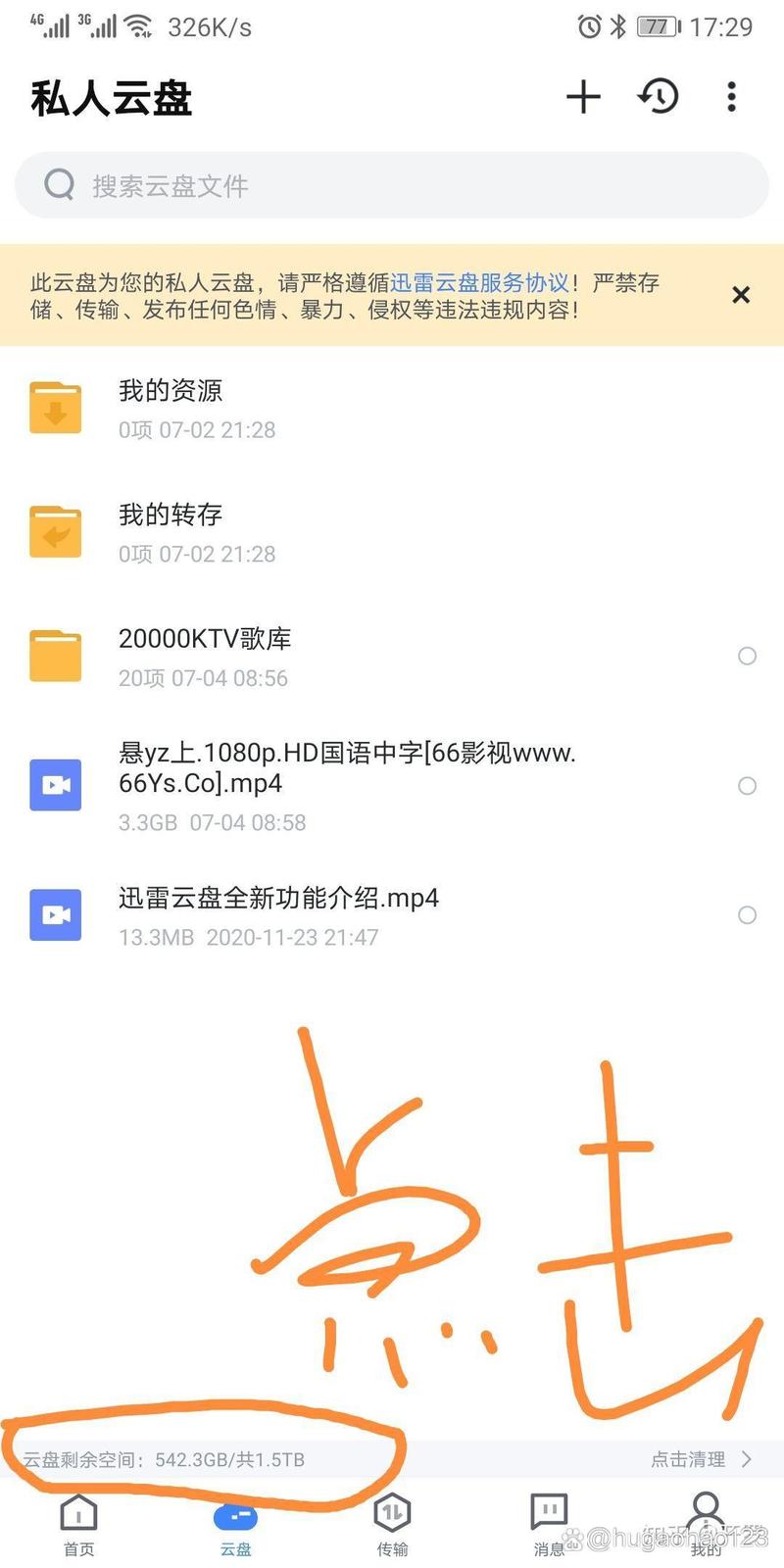The width and height of the screenshot is (784, 1568).
Task: Open the 消息 tab
Action: [549, 1525]
